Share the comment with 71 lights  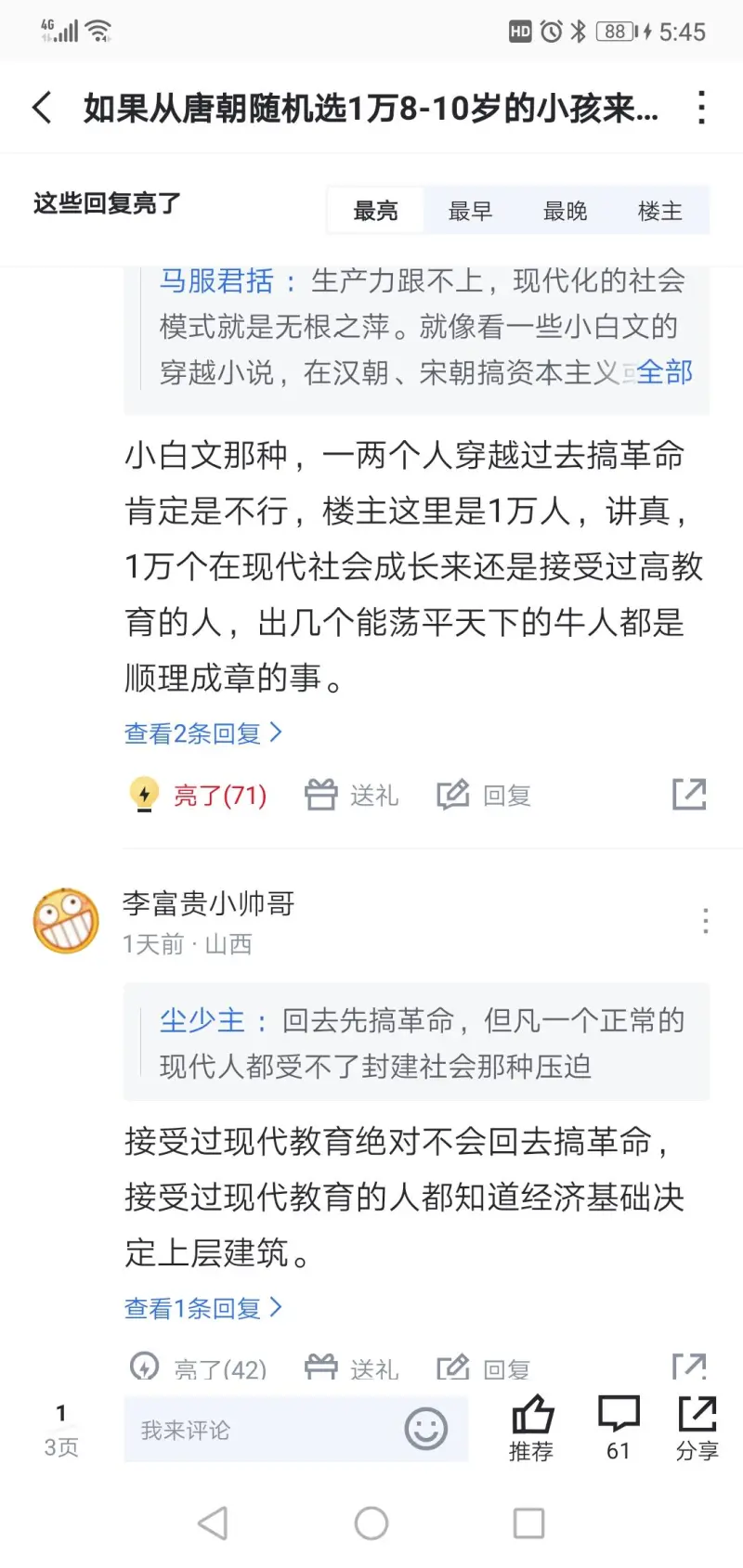pyautogui.click(x=688, y=794)
